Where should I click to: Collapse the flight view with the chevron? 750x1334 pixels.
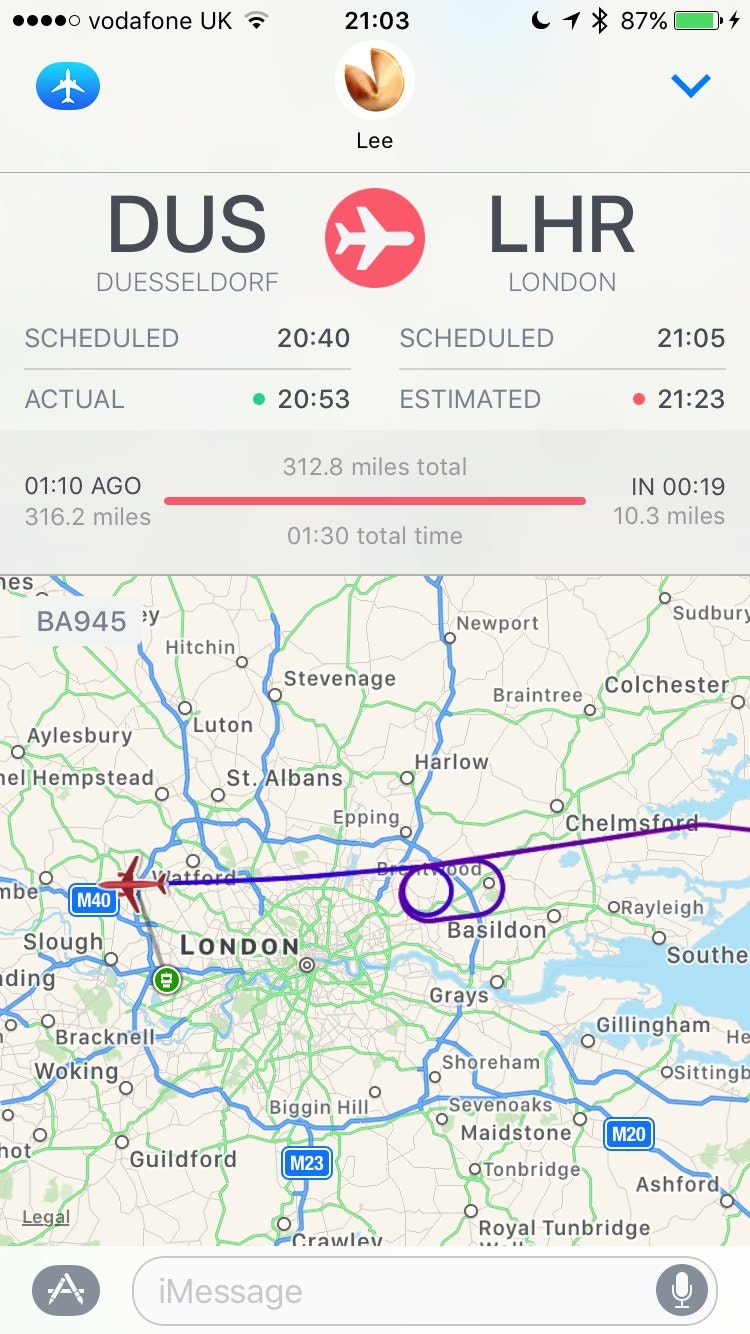tap(691, 87)
